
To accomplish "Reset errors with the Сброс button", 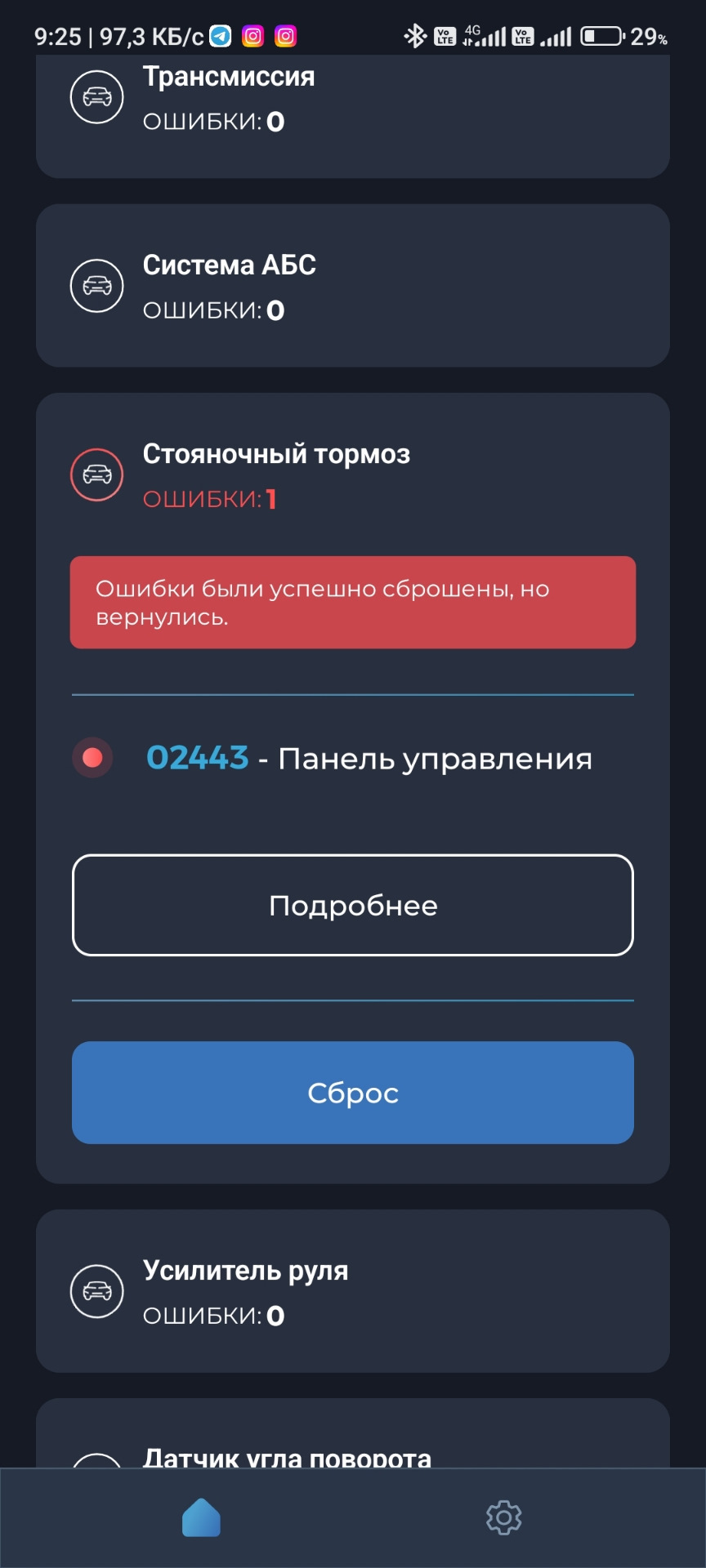I will click(x=353, y=1093).
